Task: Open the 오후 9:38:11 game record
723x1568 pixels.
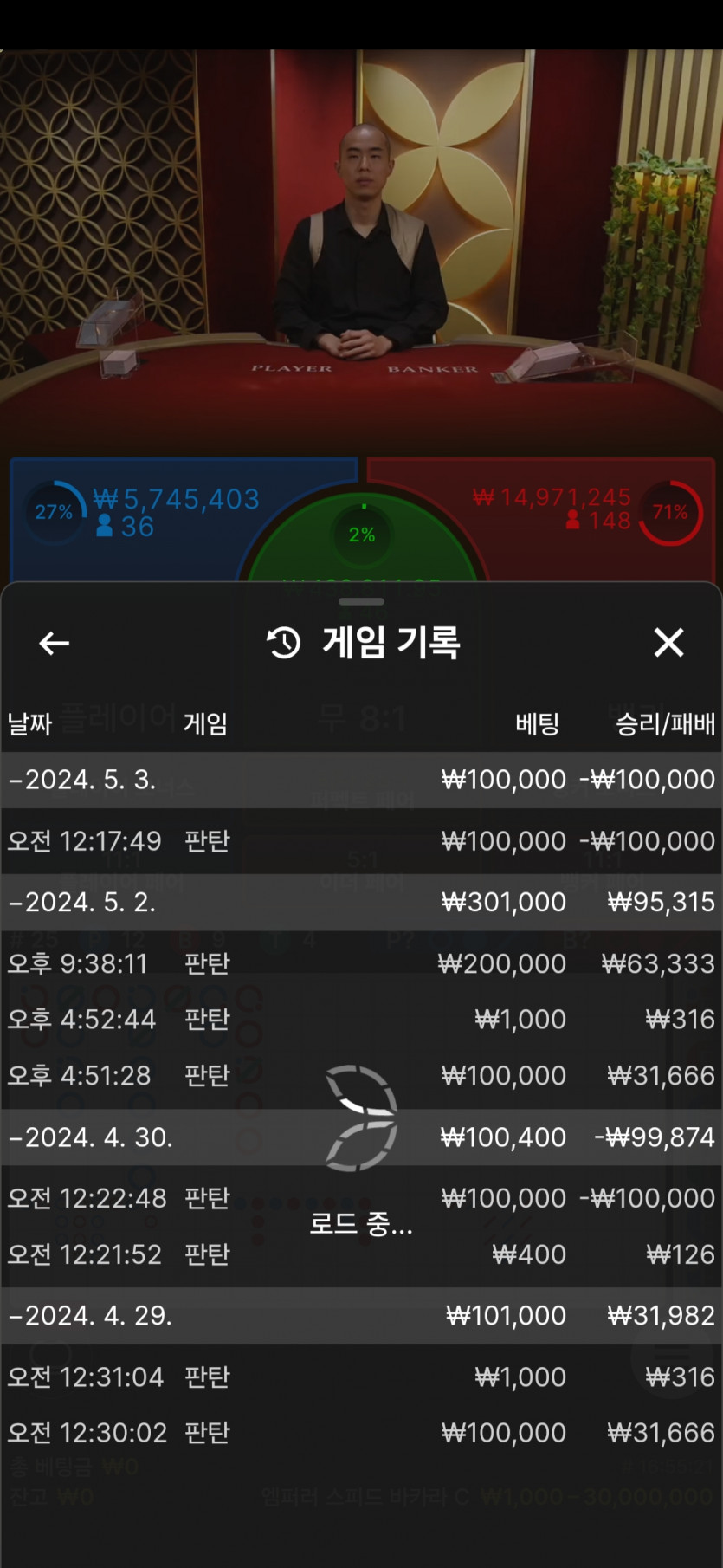Action: [x=361, y=963]
